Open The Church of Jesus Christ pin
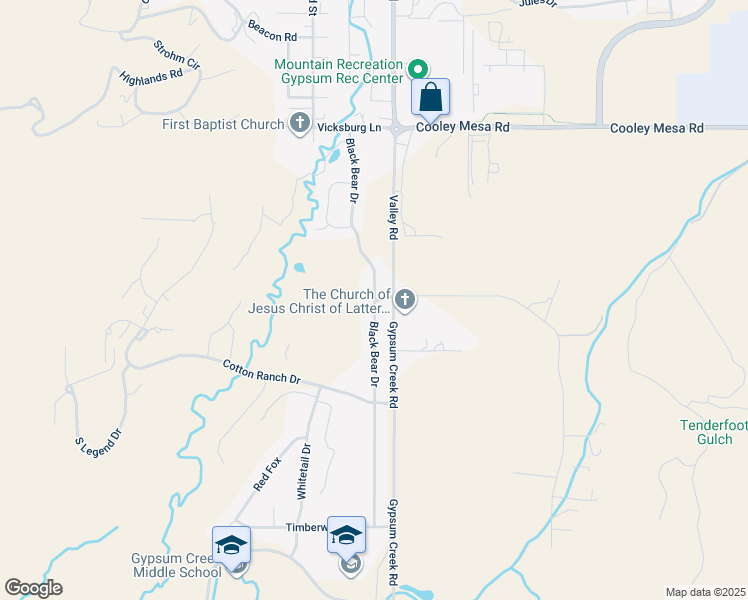Screen dimensions: 748x600 coord(405,301)
